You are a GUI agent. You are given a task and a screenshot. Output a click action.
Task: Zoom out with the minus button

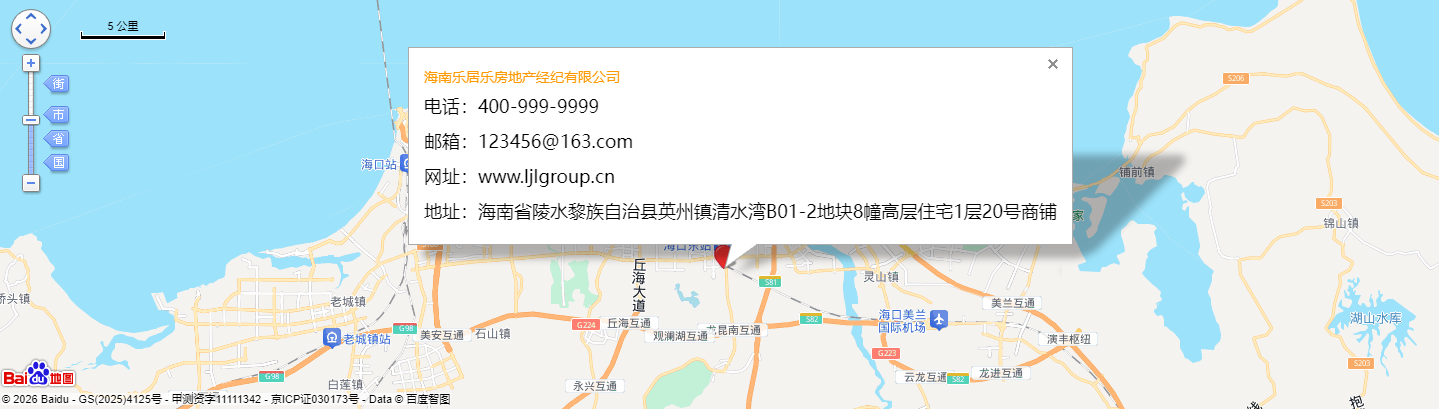click(x=31, y=182)
